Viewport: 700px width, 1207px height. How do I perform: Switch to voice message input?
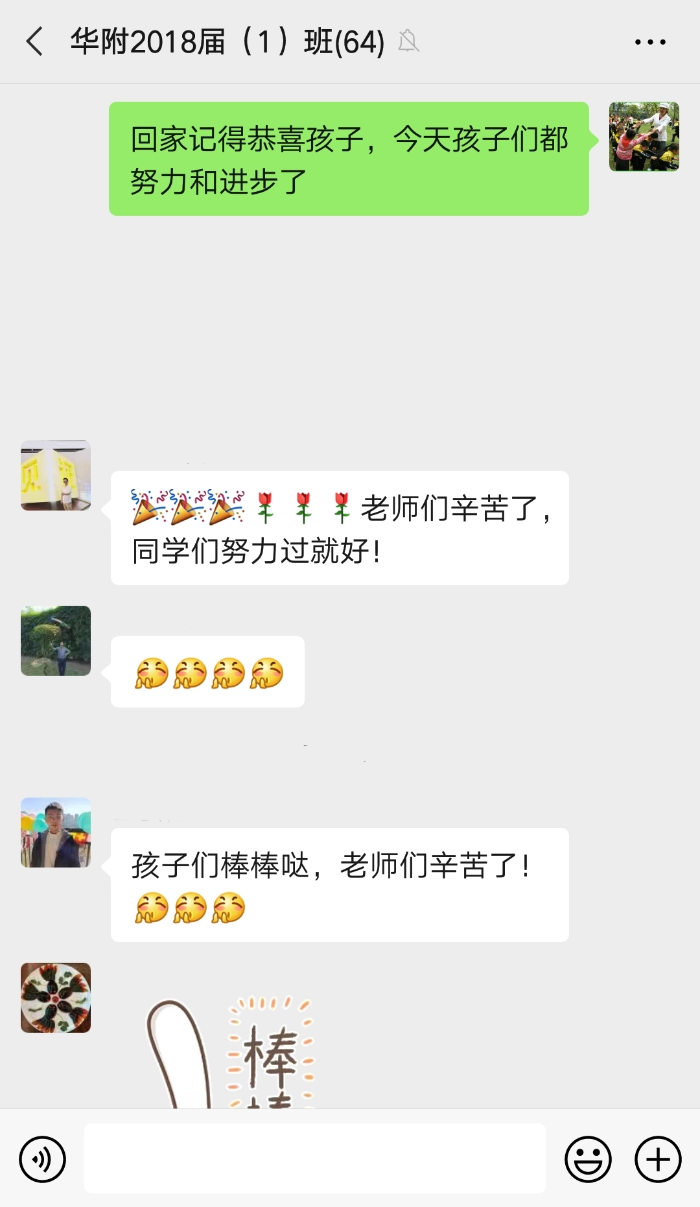pyautogui.click(x=42, y=1159)
